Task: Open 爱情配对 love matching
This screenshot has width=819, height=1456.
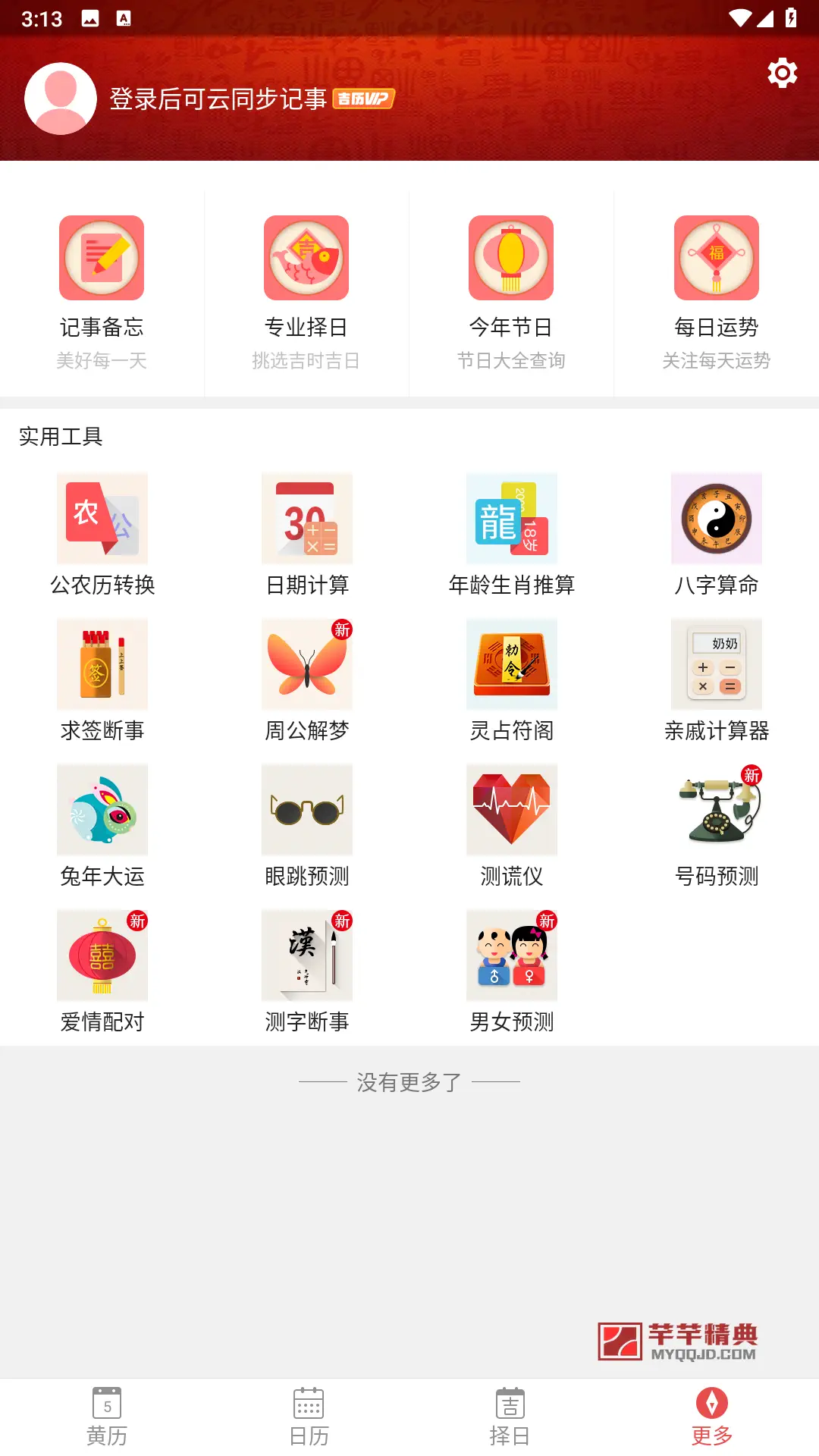Action: (x=102, y=971)
